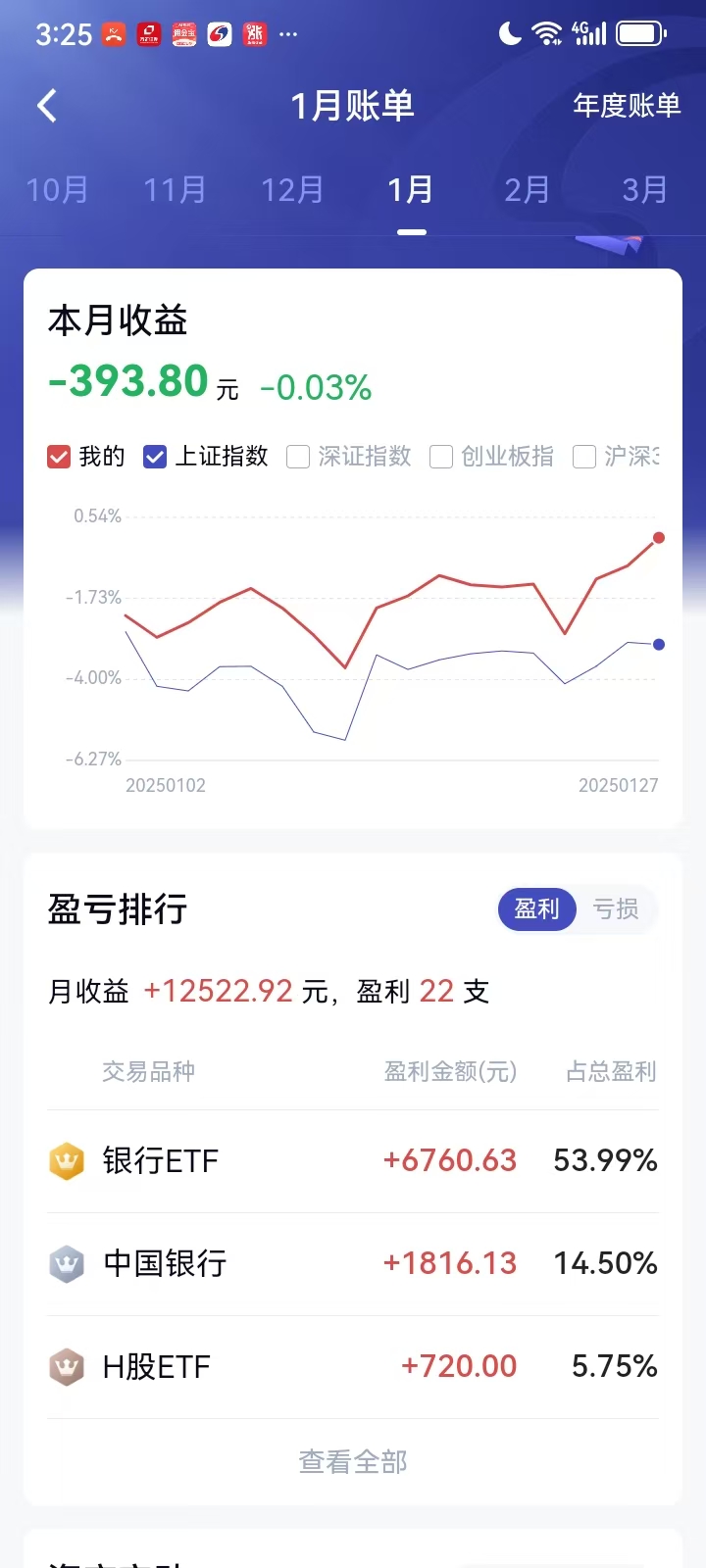Select the 3月 month tab
The image size is (706, 1568).
(x=644, y=190)
